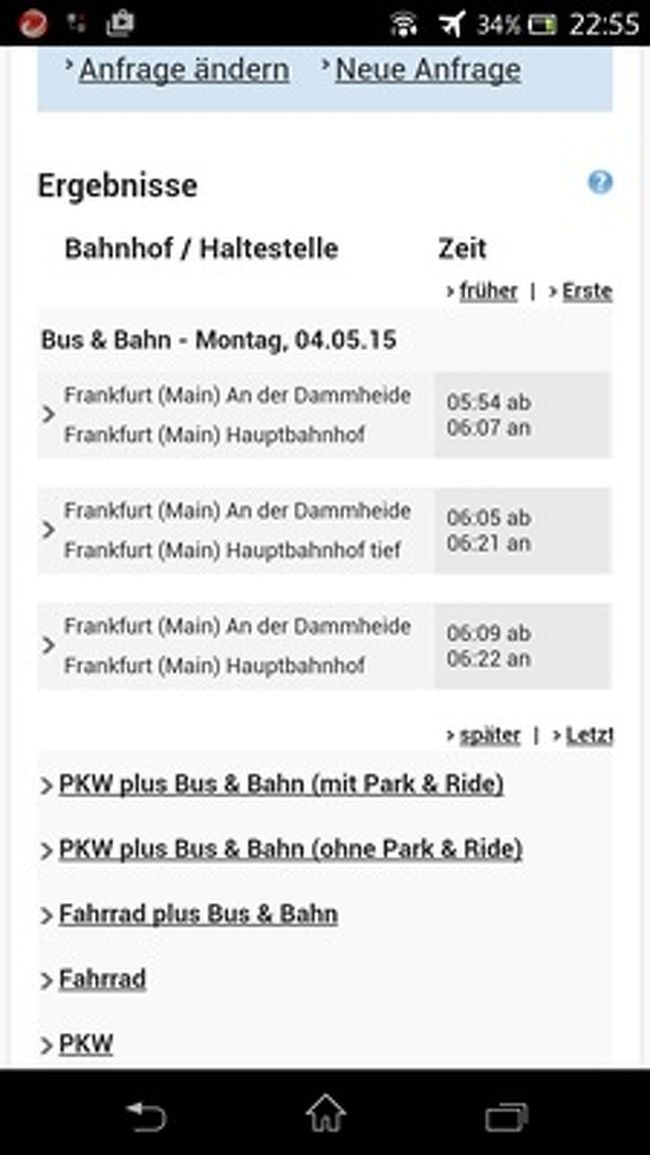The width and height of the screenshot is (650, 1155).
Task: Open the 05:54 departure connection details
Action: coord(324,415)
